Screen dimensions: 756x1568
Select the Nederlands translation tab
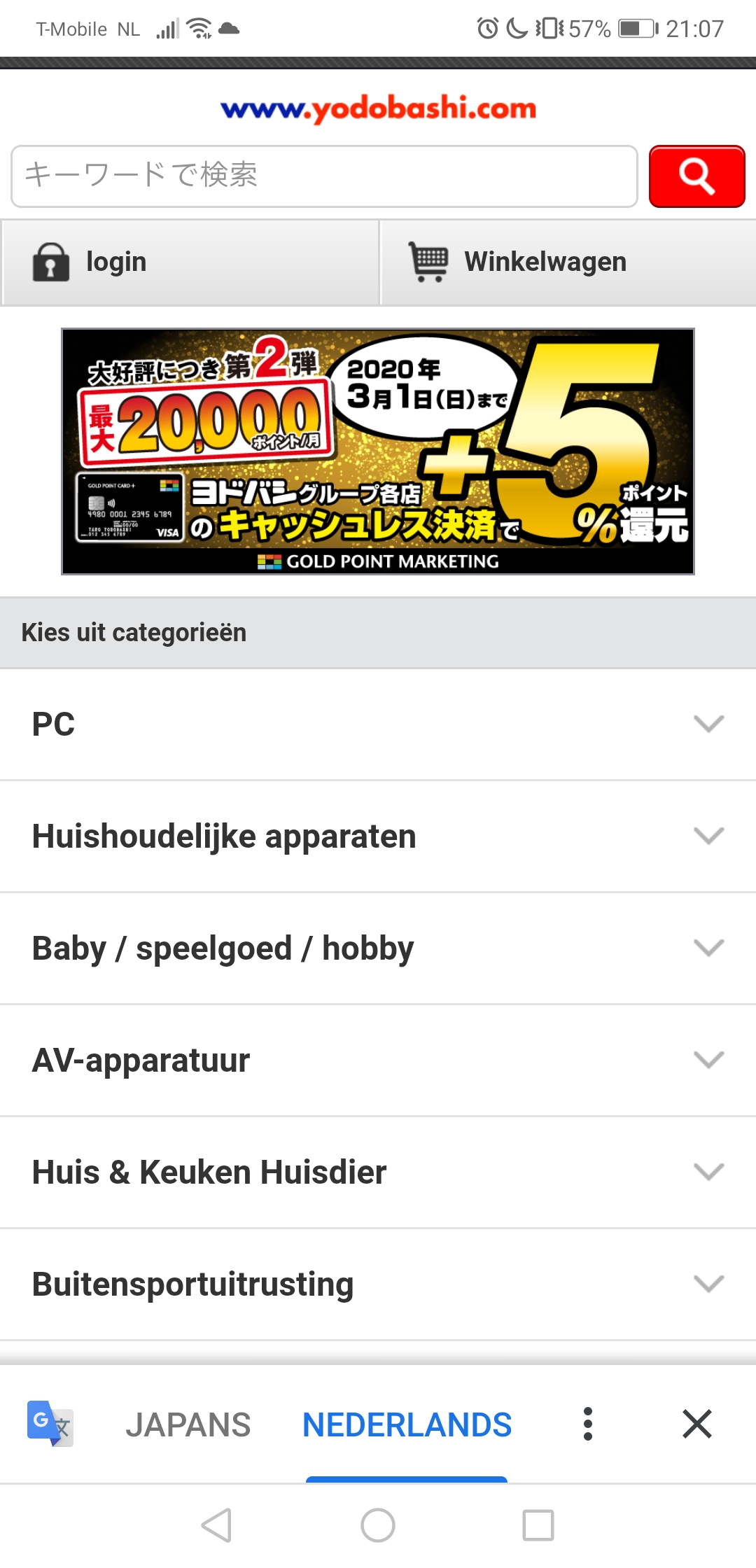[x=407, y=1424]
